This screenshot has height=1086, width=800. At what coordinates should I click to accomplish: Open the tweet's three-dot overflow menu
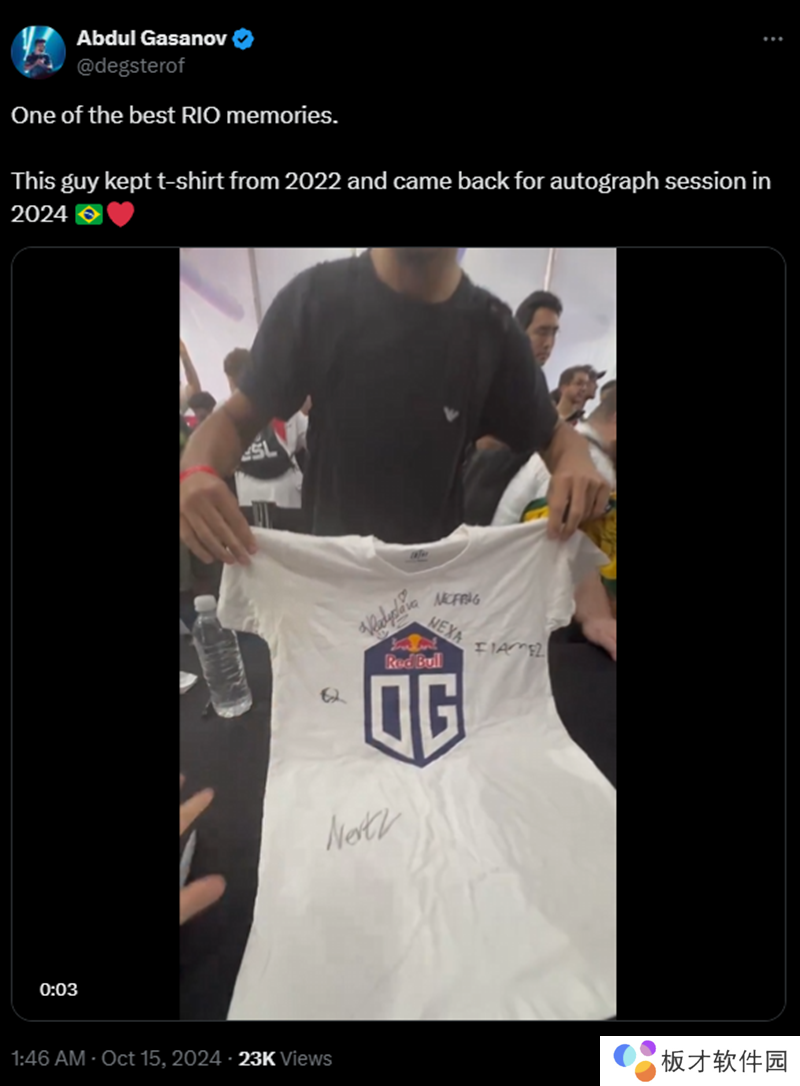[x=772, y=39]
